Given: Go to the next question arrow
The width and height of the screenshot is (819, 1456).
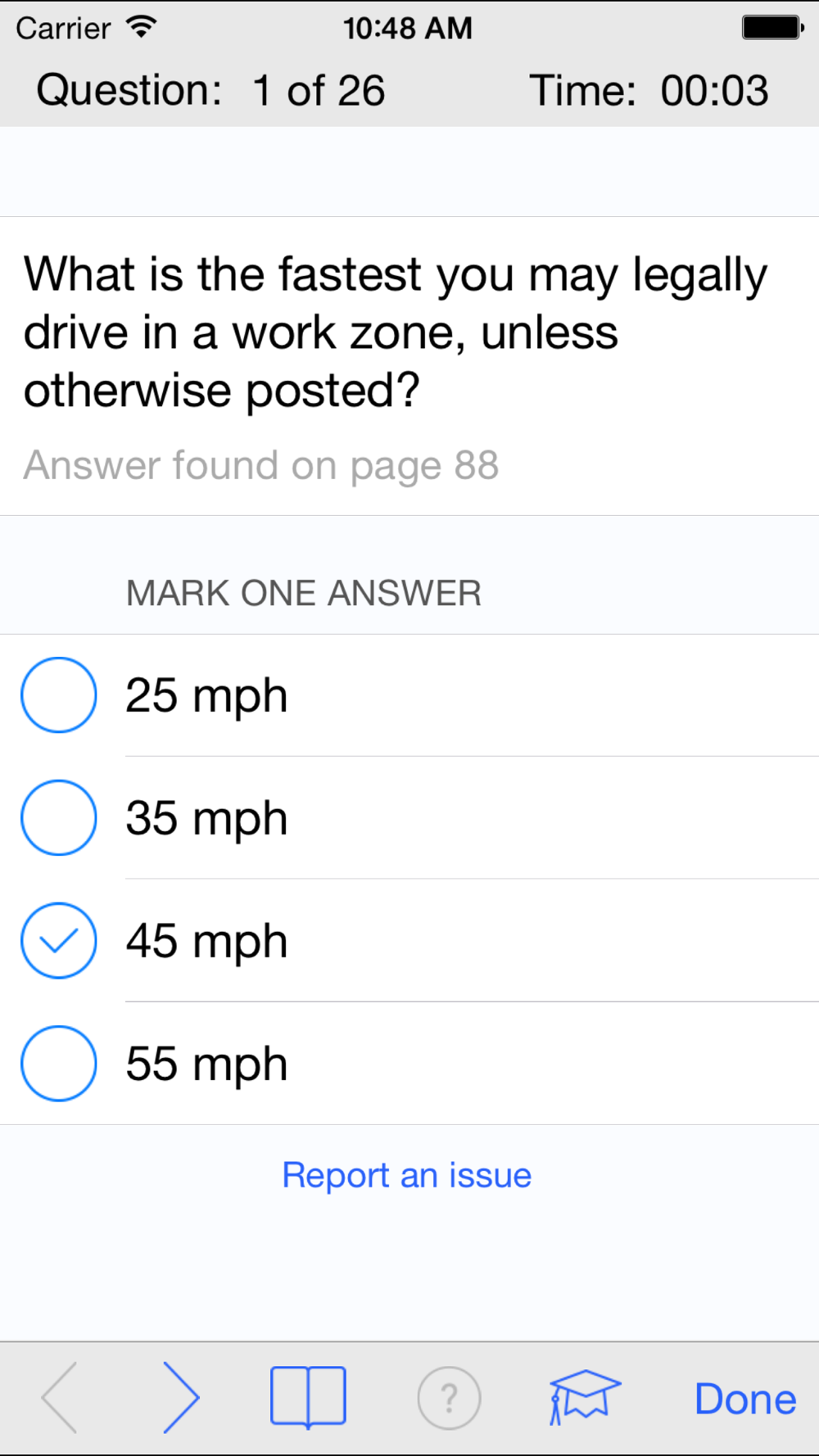Looking at the screenshot, I should coord(181,1398).
